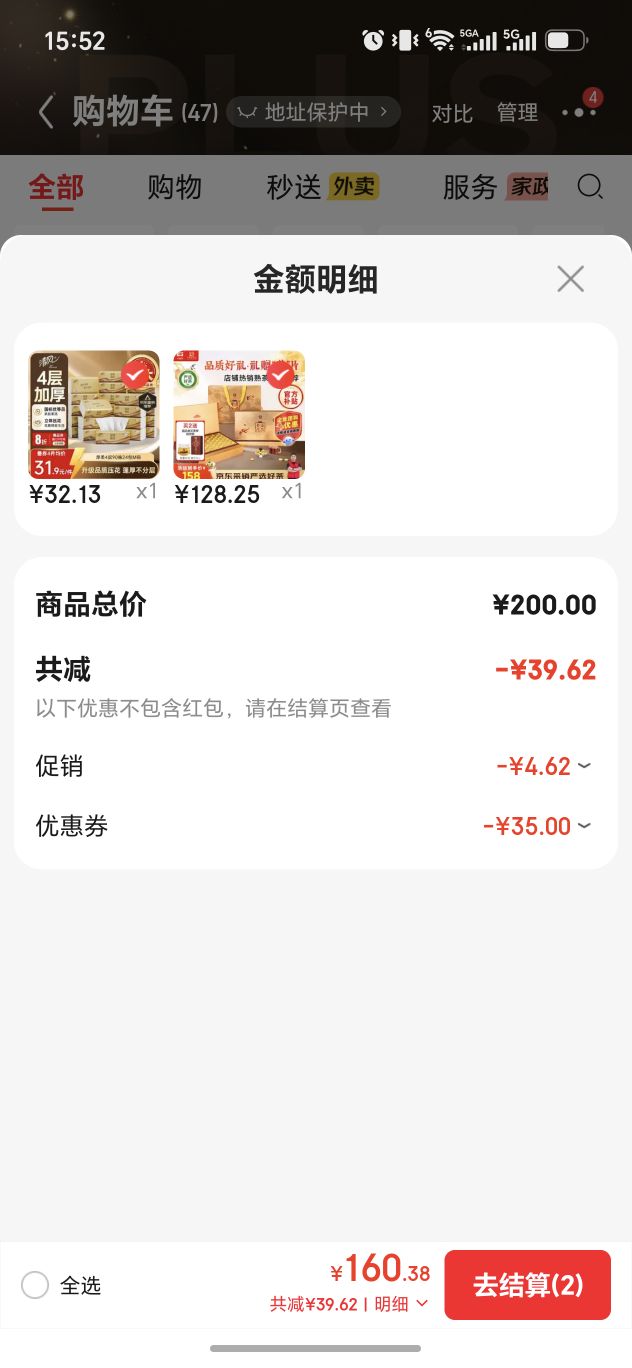The image size is (632, 1368).
Task: Close the 金额明细 panel
Action: coord(570,279)
